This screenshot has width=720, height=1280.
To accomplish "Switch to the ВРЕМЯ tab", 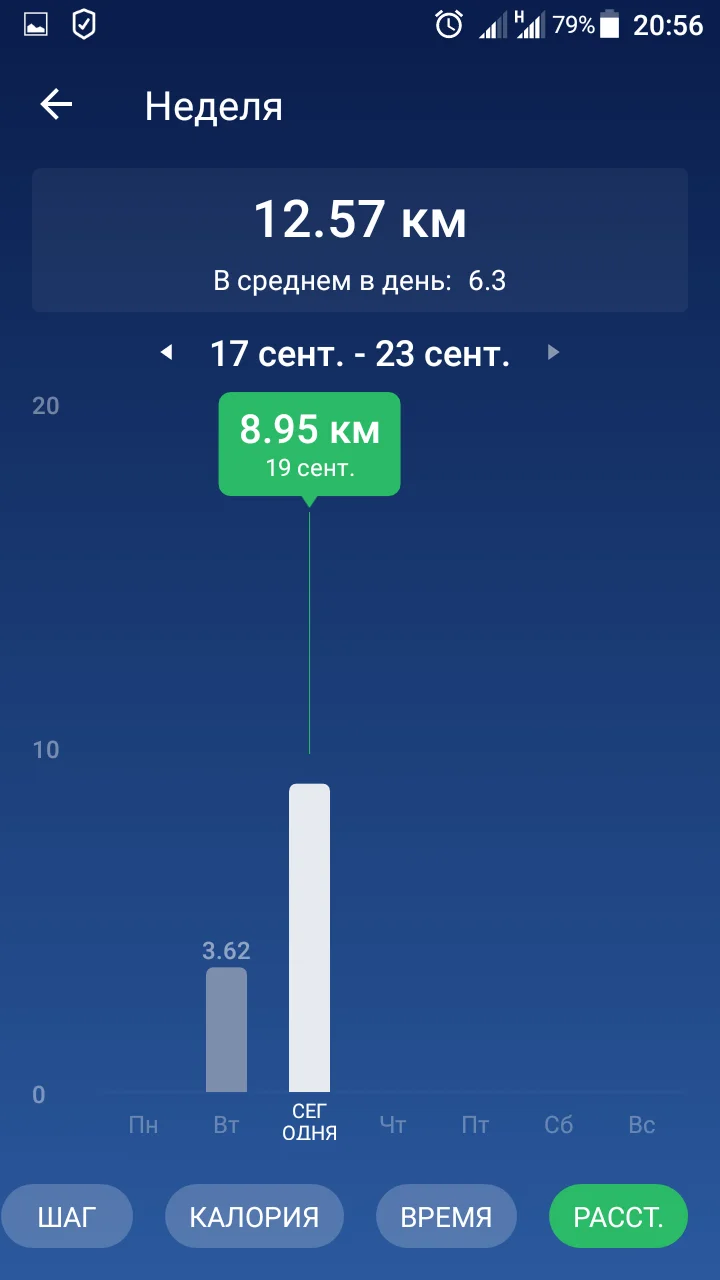I will pyautogui.click(x=446, y=1216).
